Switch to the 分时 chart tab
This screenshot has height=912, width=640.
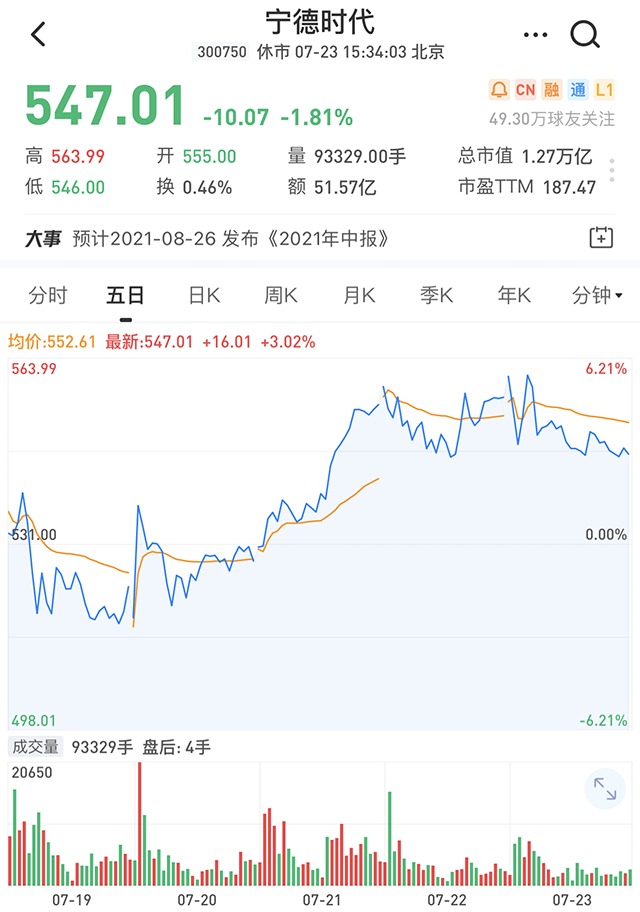(x=48, y=296)
